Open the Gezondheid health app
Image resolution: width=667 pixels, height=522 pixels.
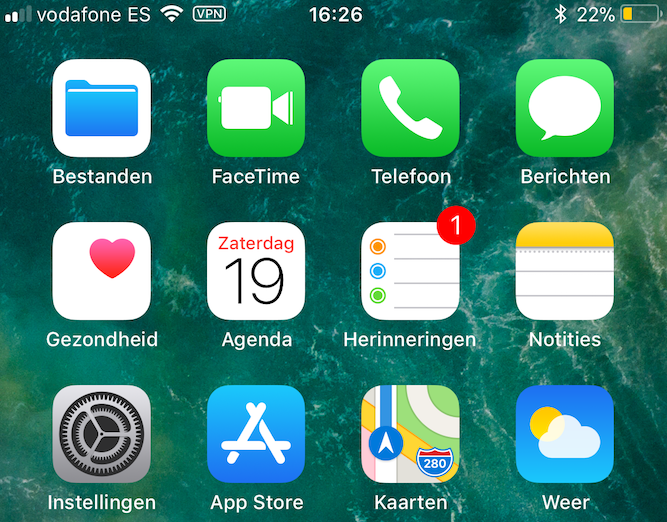[x=101, y=271]
